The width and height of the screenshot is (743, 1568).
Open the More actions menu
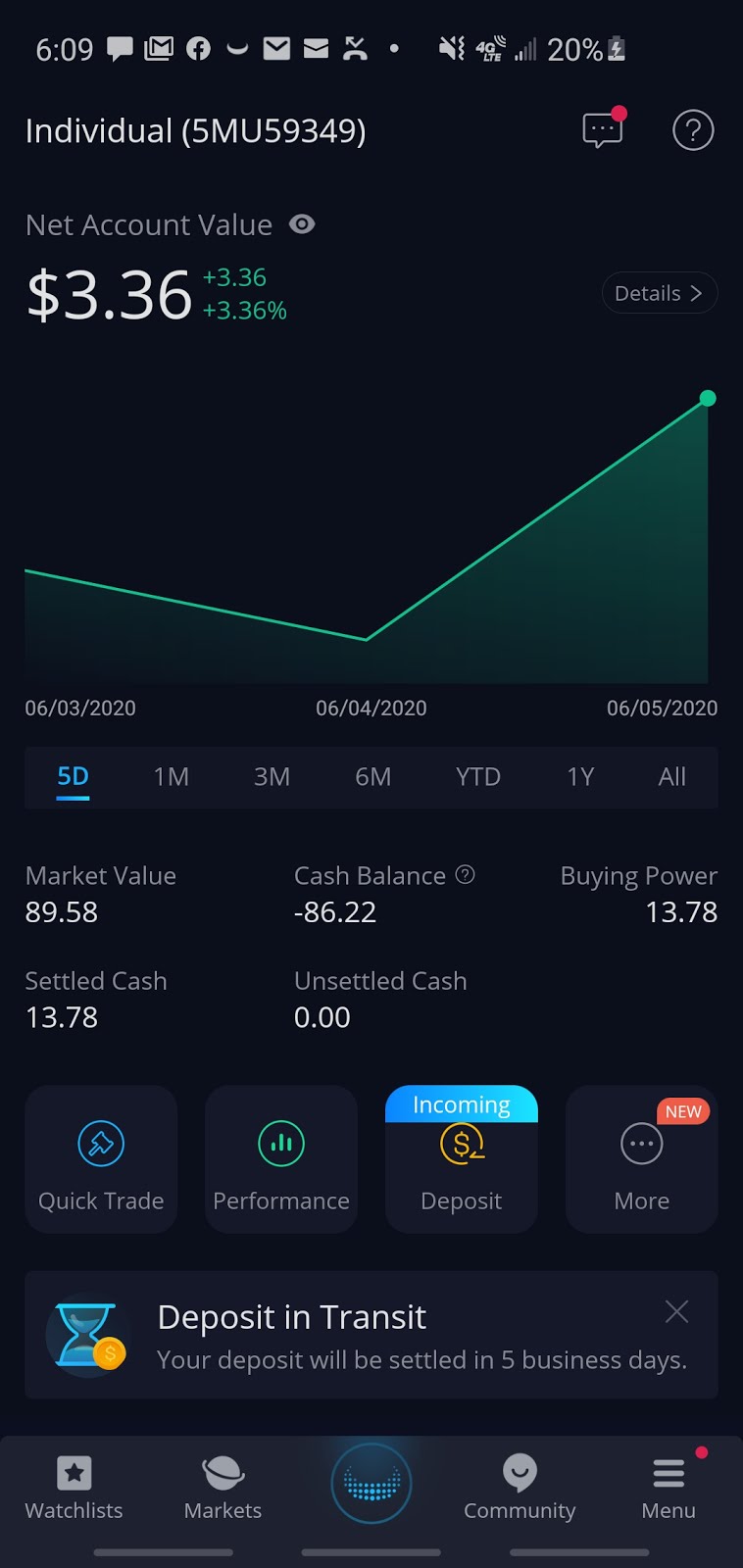641,1159
